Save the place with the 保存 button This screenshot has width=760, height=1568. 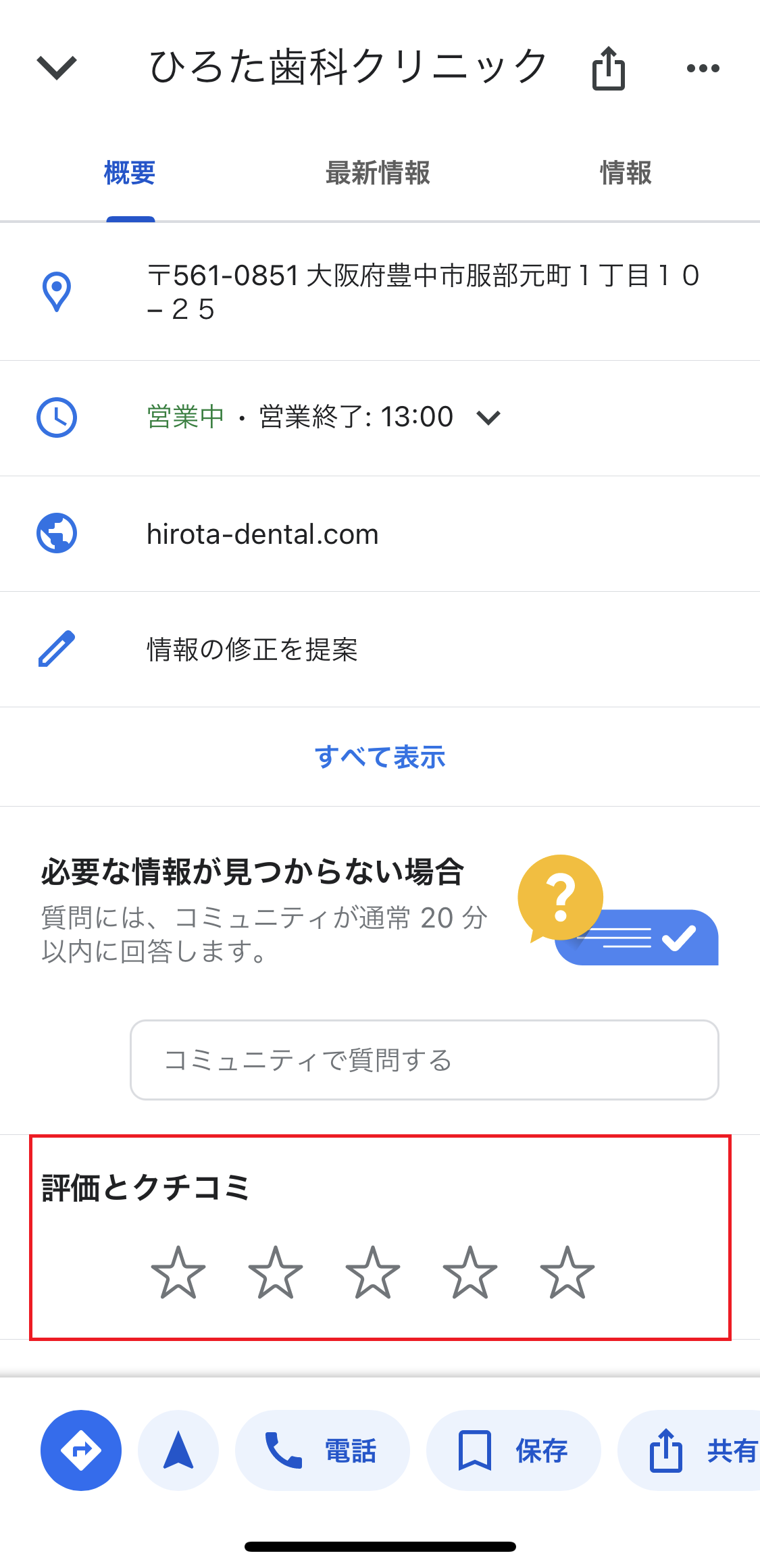pos(513,1450)
